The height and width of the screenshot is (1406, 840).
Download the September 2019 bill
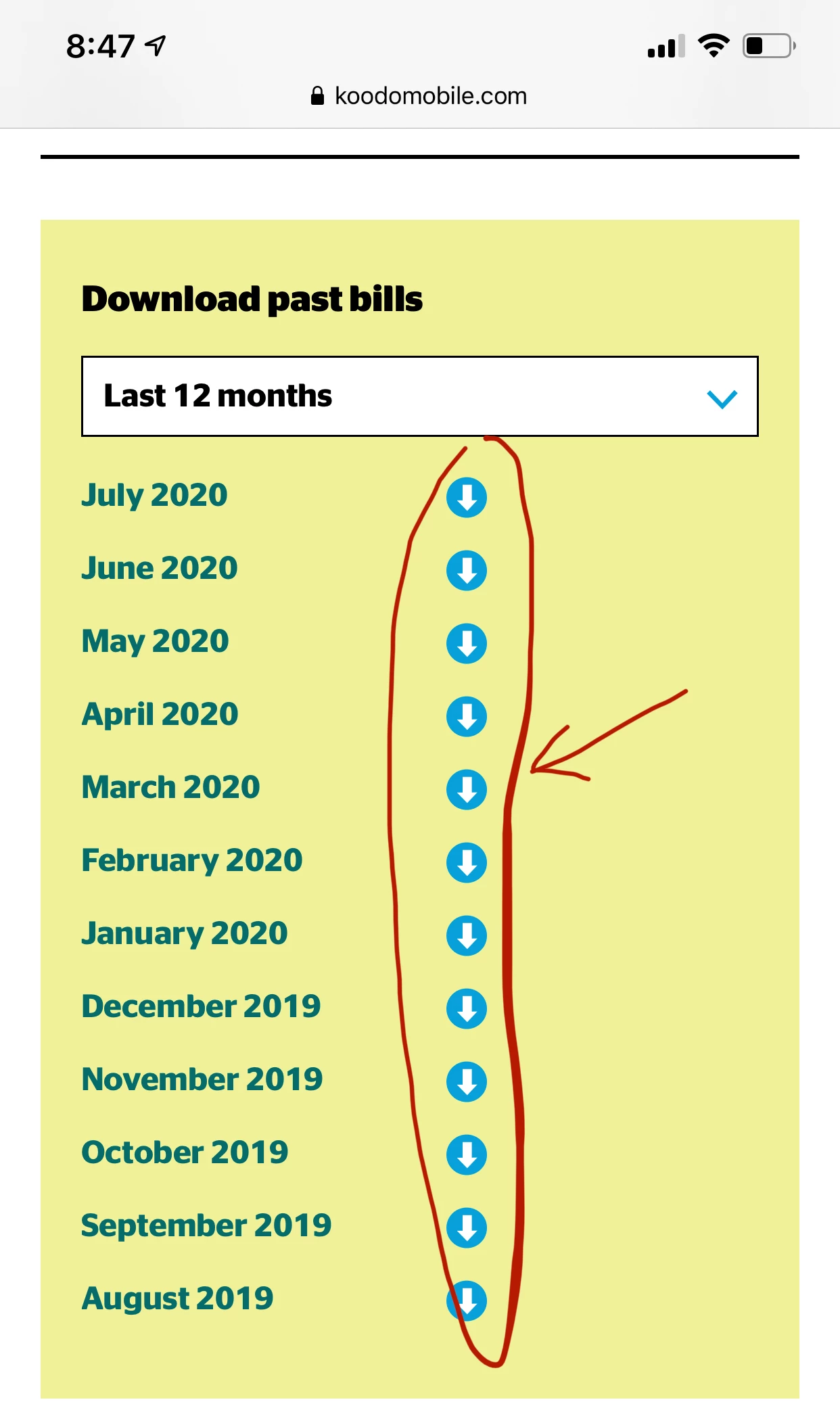tap(467, 1228)
